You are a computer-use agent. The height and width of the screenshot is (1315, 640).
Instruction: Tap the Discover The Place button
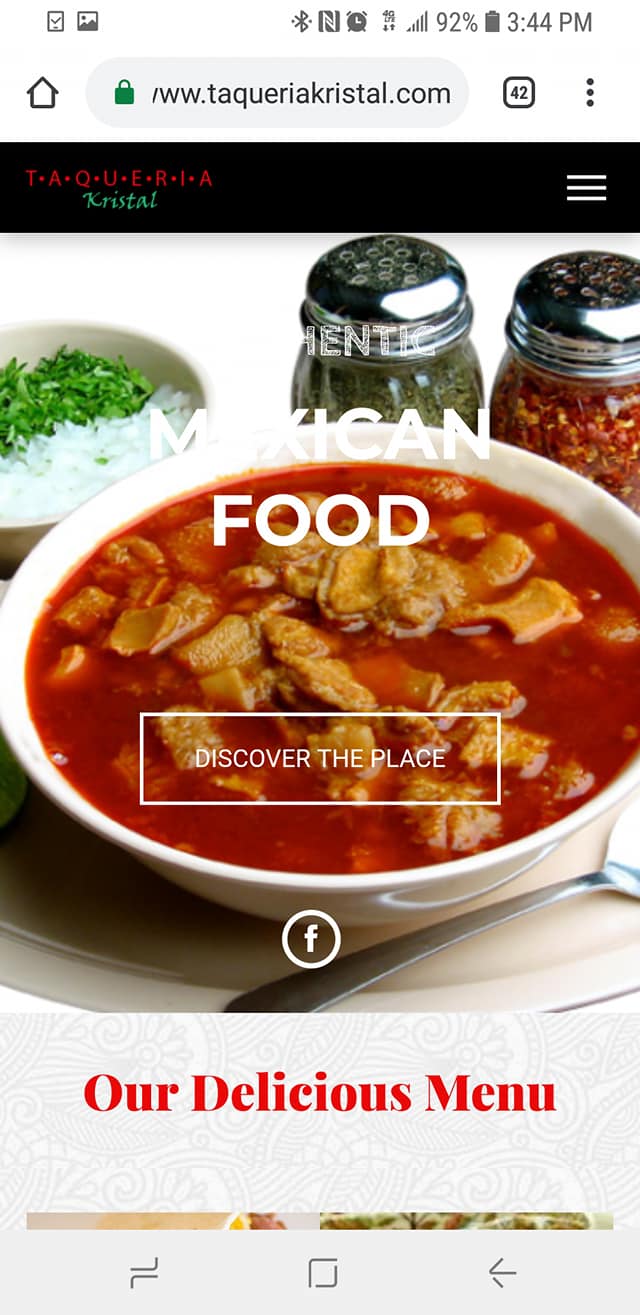320,758
